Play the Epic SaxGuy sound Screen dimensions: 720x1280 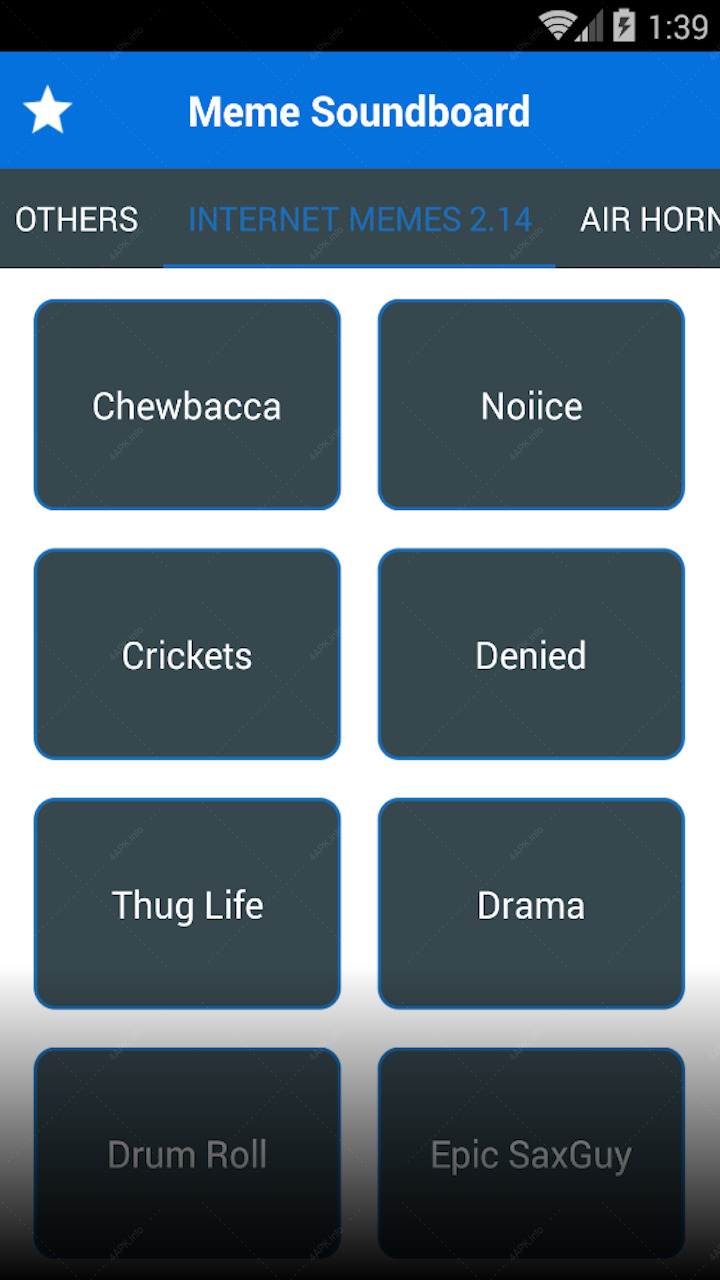coord(531,1153)
